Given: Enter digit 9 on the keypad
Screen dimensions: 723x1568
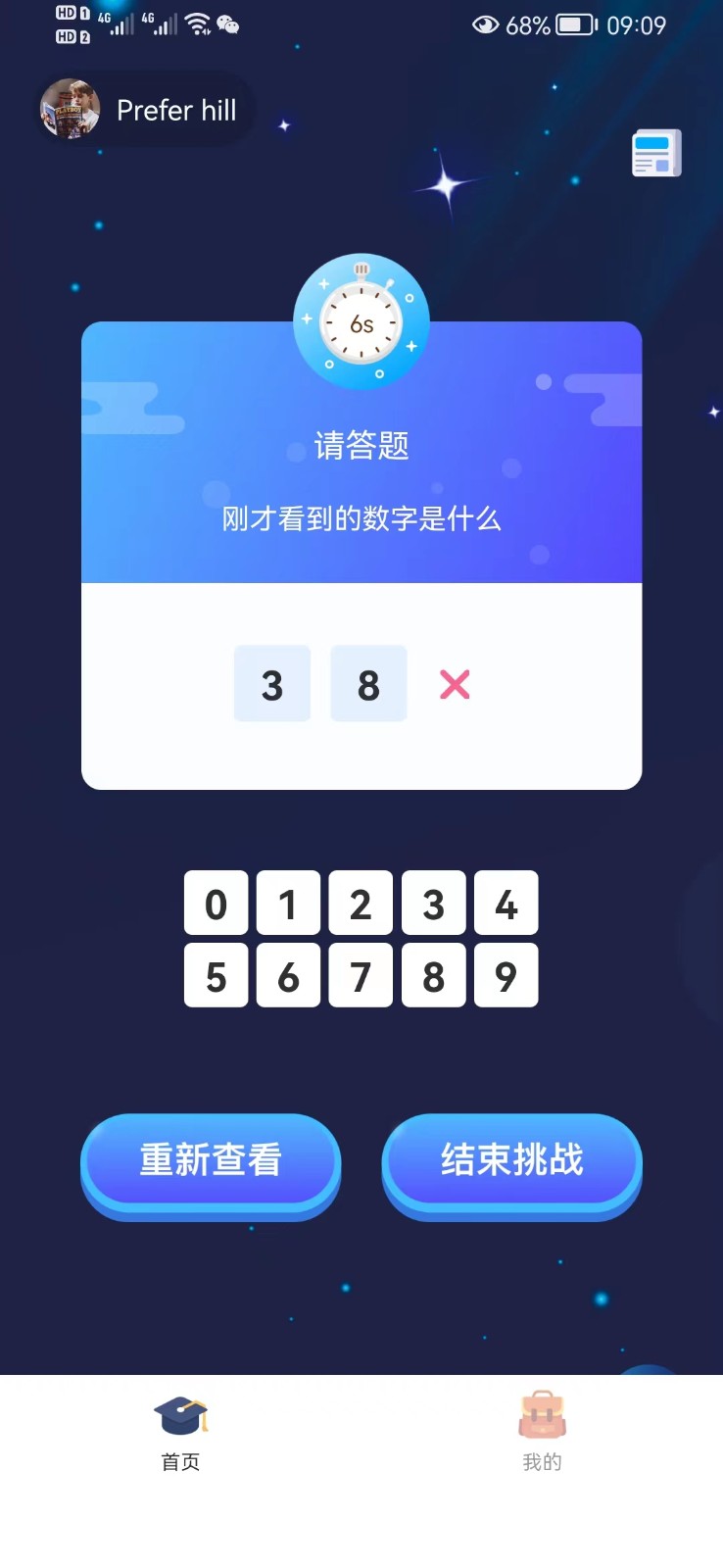Looking at the screenshot, I should (x=506, y=976).
